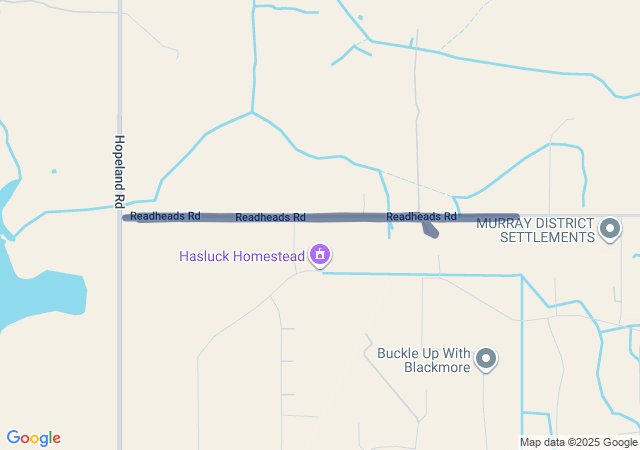Tap the Buckle Up With Blackmore pin
The image size is (640, 450).
point(486,358)
